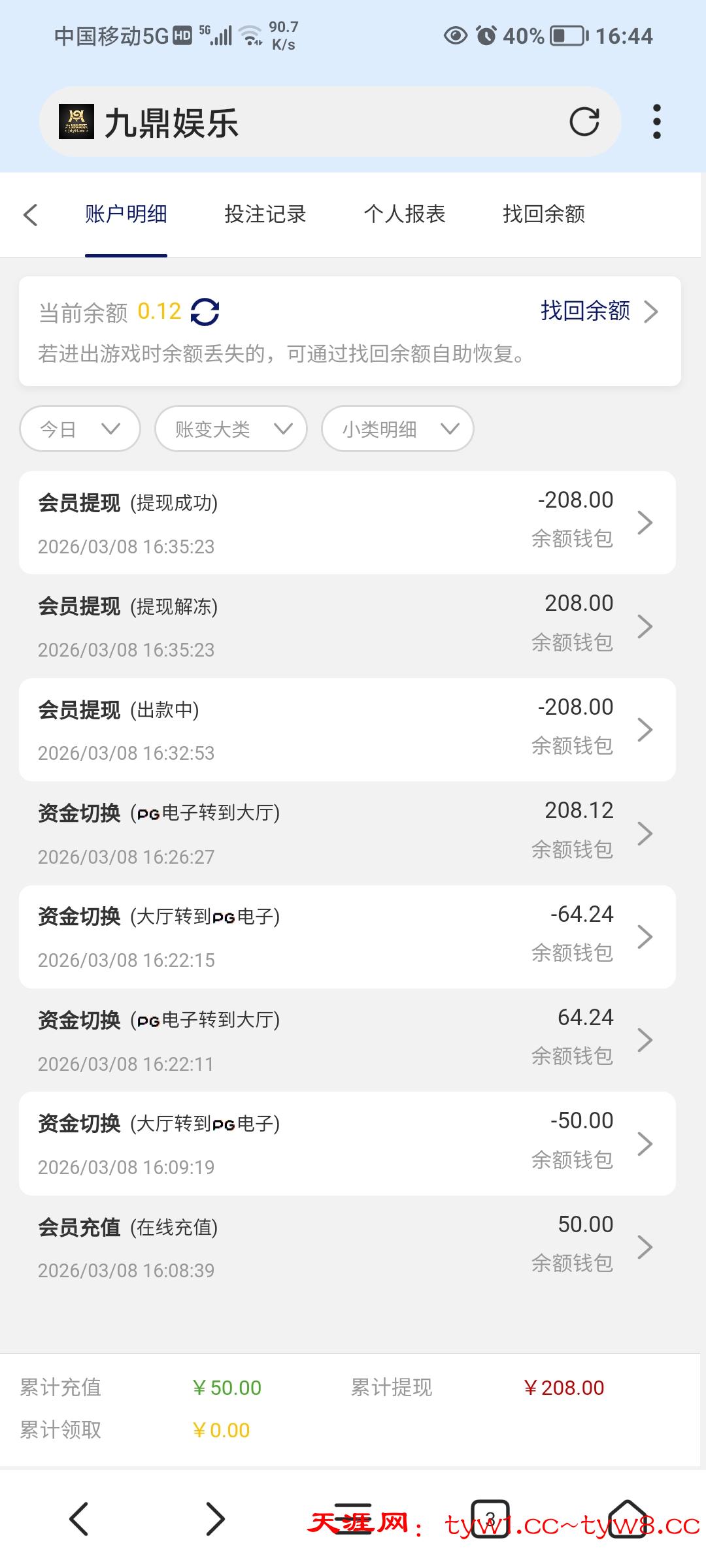Open the browser three-dot overflow menu

(656, 122)
